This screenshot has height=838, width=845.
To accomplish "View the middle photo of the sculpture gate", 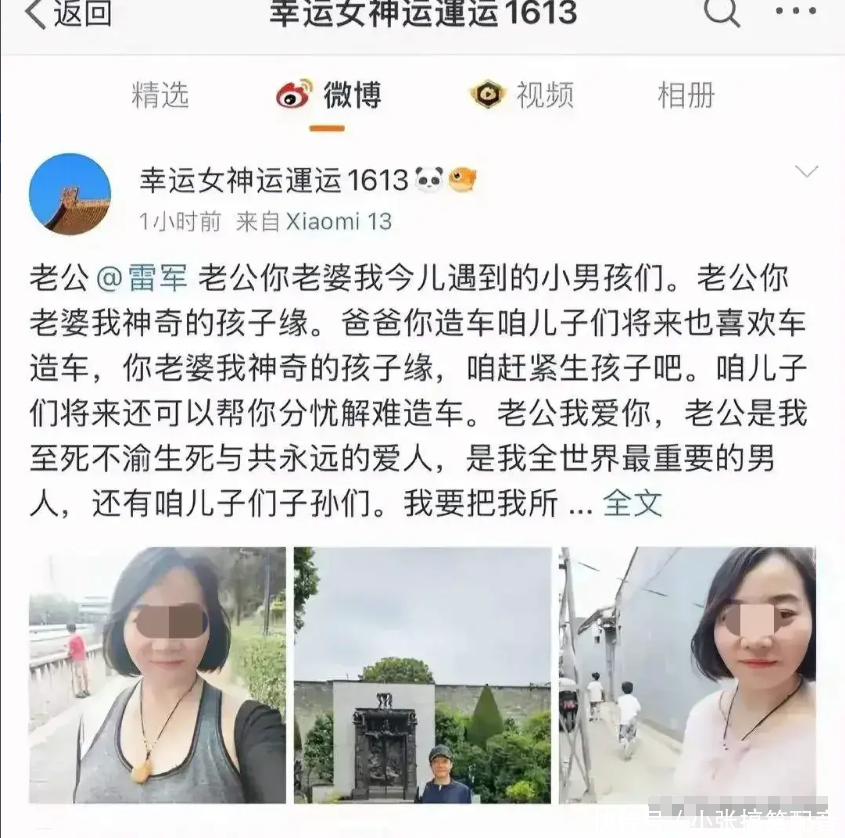I will [422, 675].
